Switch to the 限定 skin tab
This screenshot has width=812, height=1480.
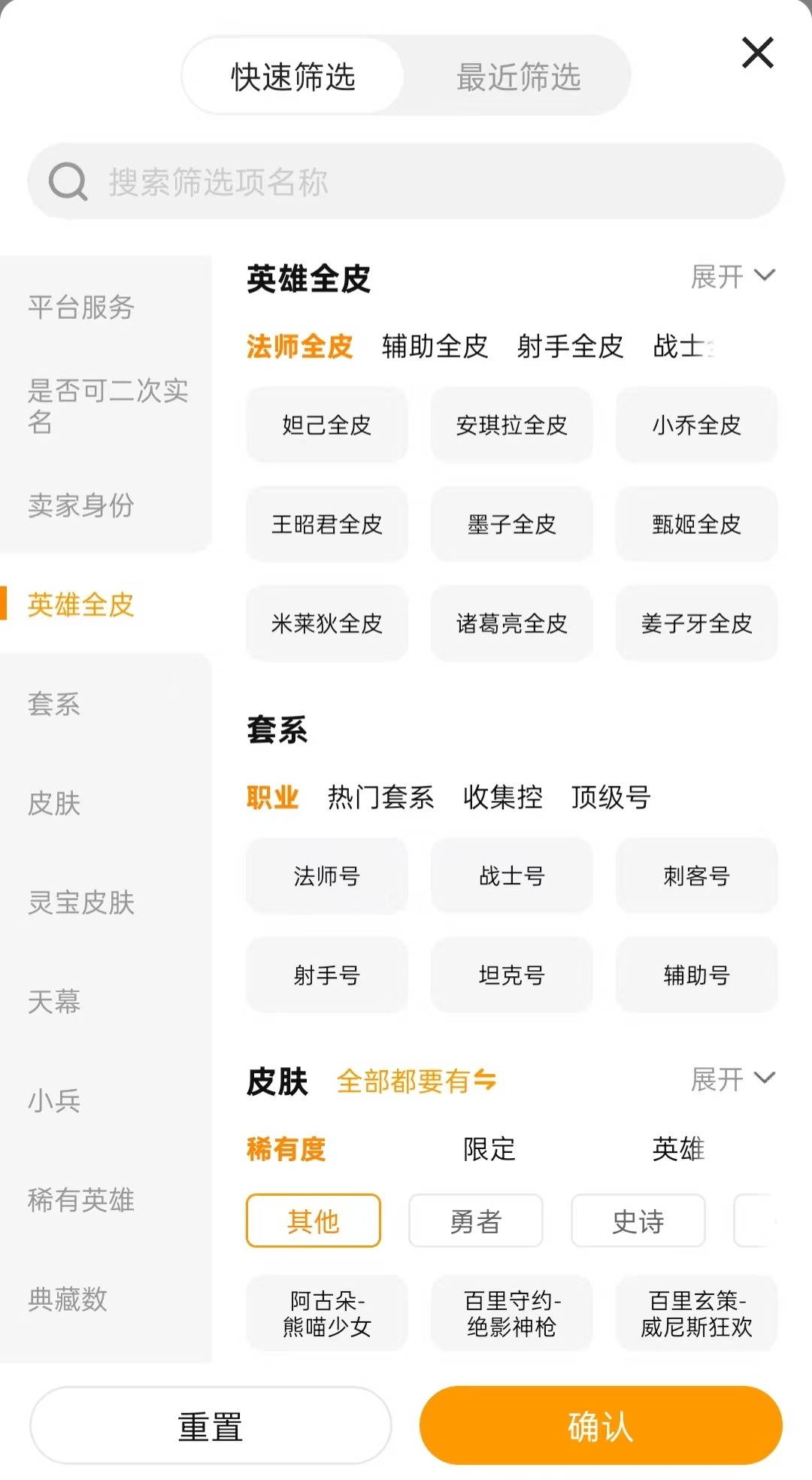click(x=489, y=1149)
